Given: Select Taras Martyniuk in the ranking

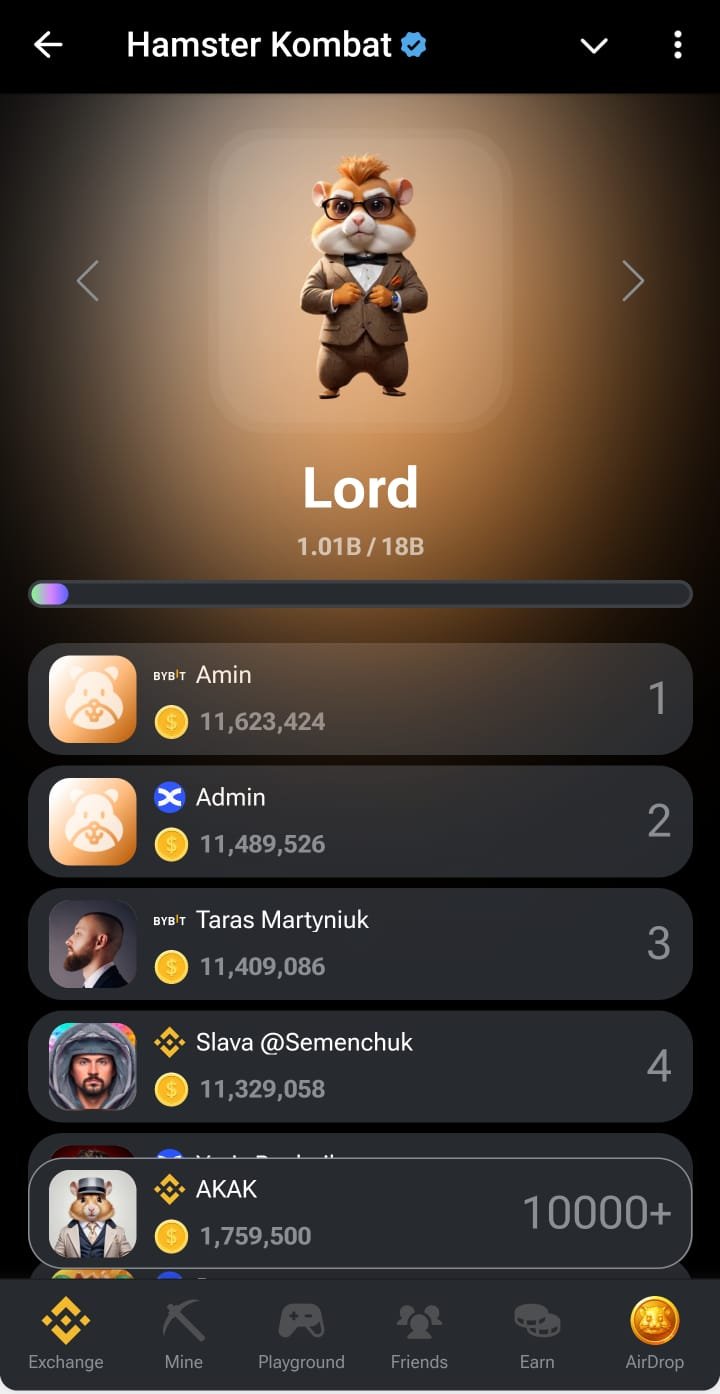Looking at the screenshot, I should (x=360, y=944).
